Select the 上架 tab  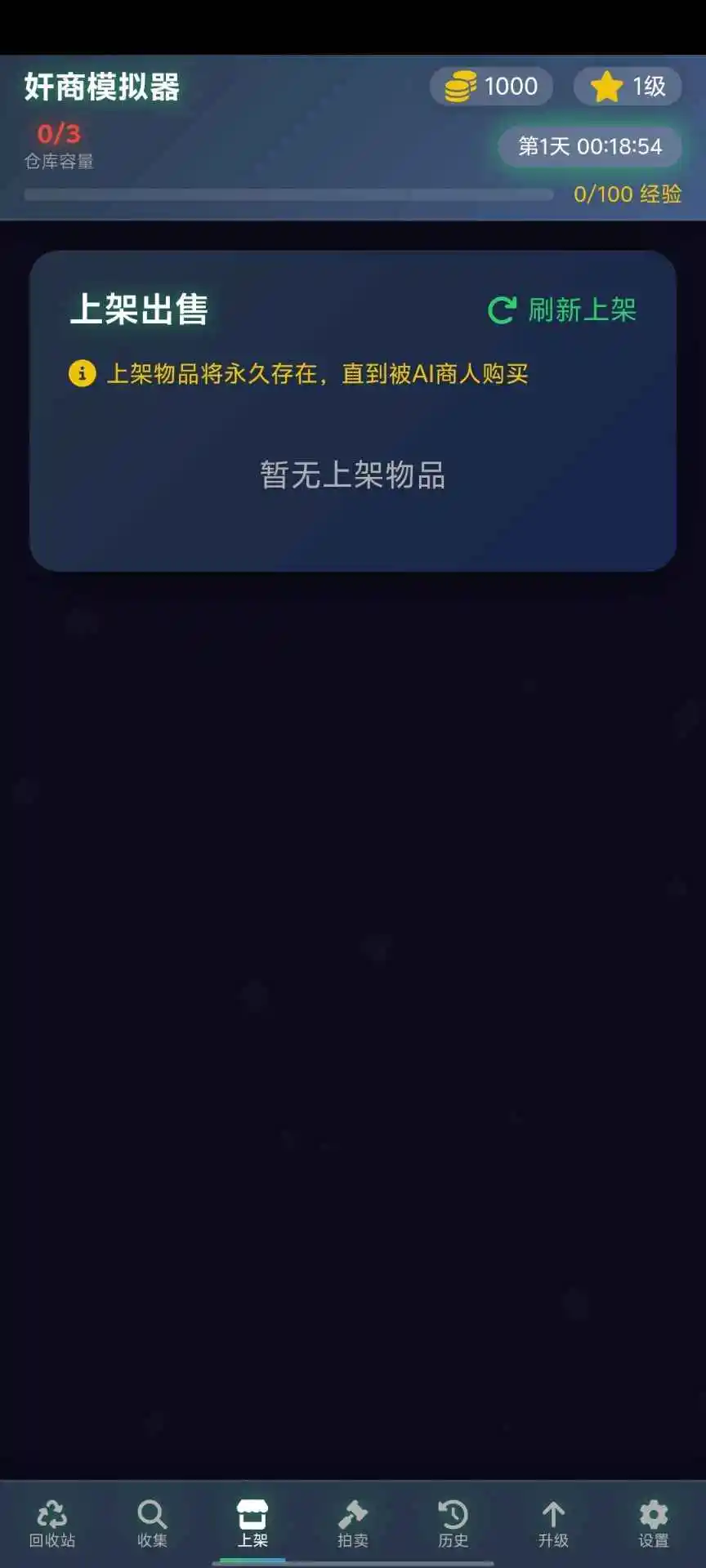[252, 1524]
